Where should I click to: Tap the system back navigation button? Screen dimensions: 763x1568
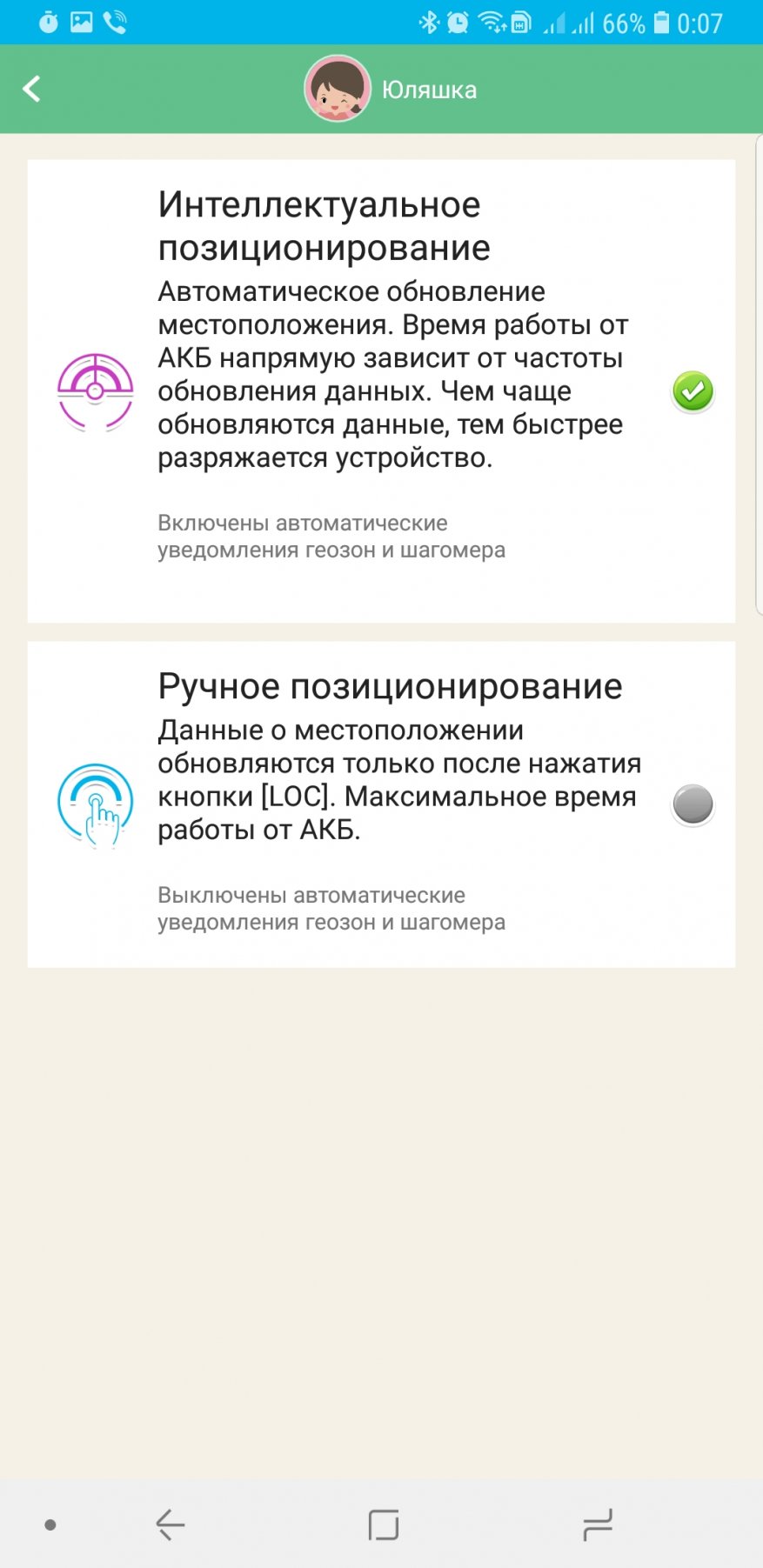pyautogui.click(x=170, y=1525)
